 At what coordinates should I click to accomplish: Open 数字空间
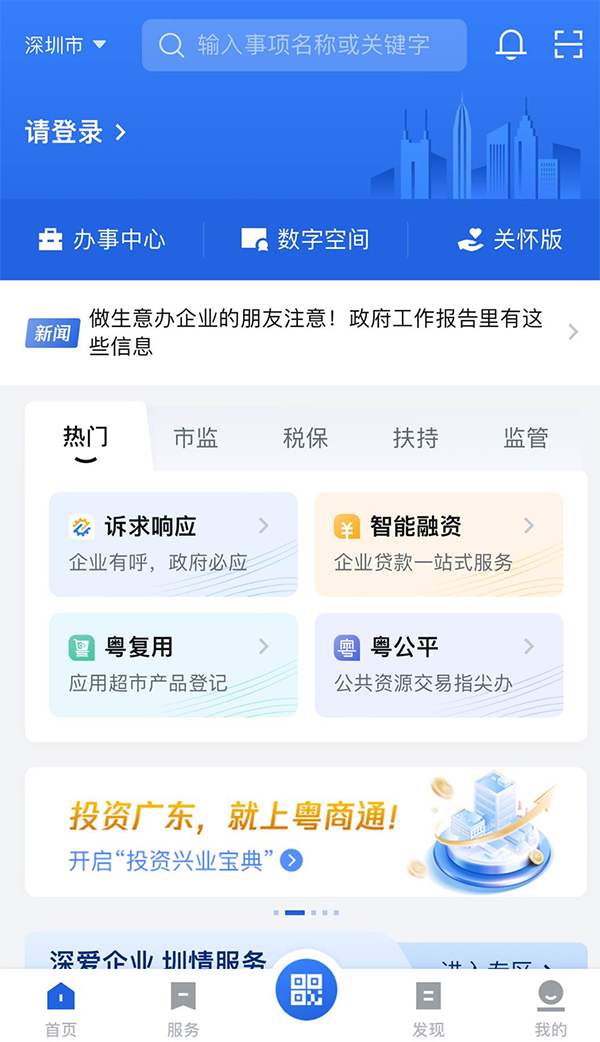(305, 240)
